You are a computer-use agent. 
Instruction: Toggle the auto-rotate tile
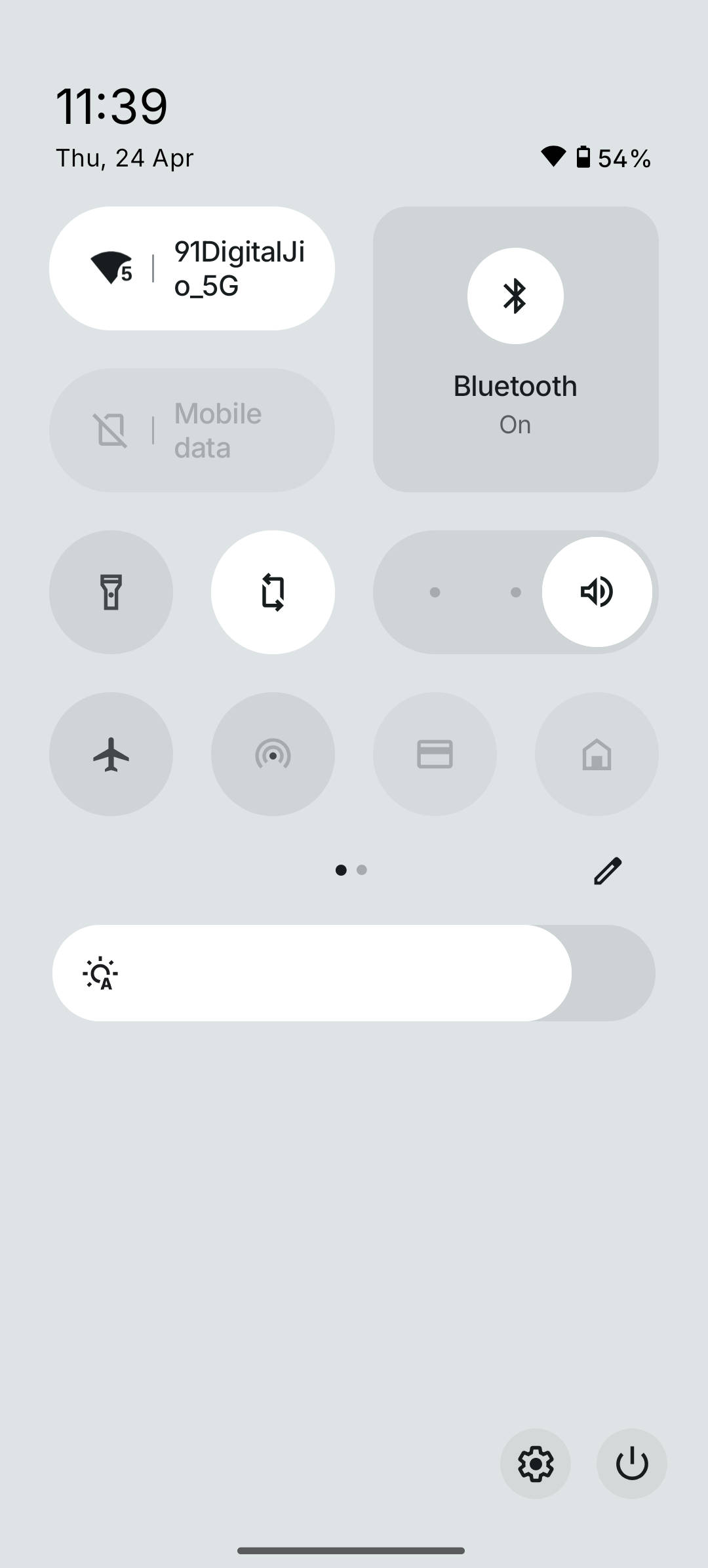coord(273,592)
